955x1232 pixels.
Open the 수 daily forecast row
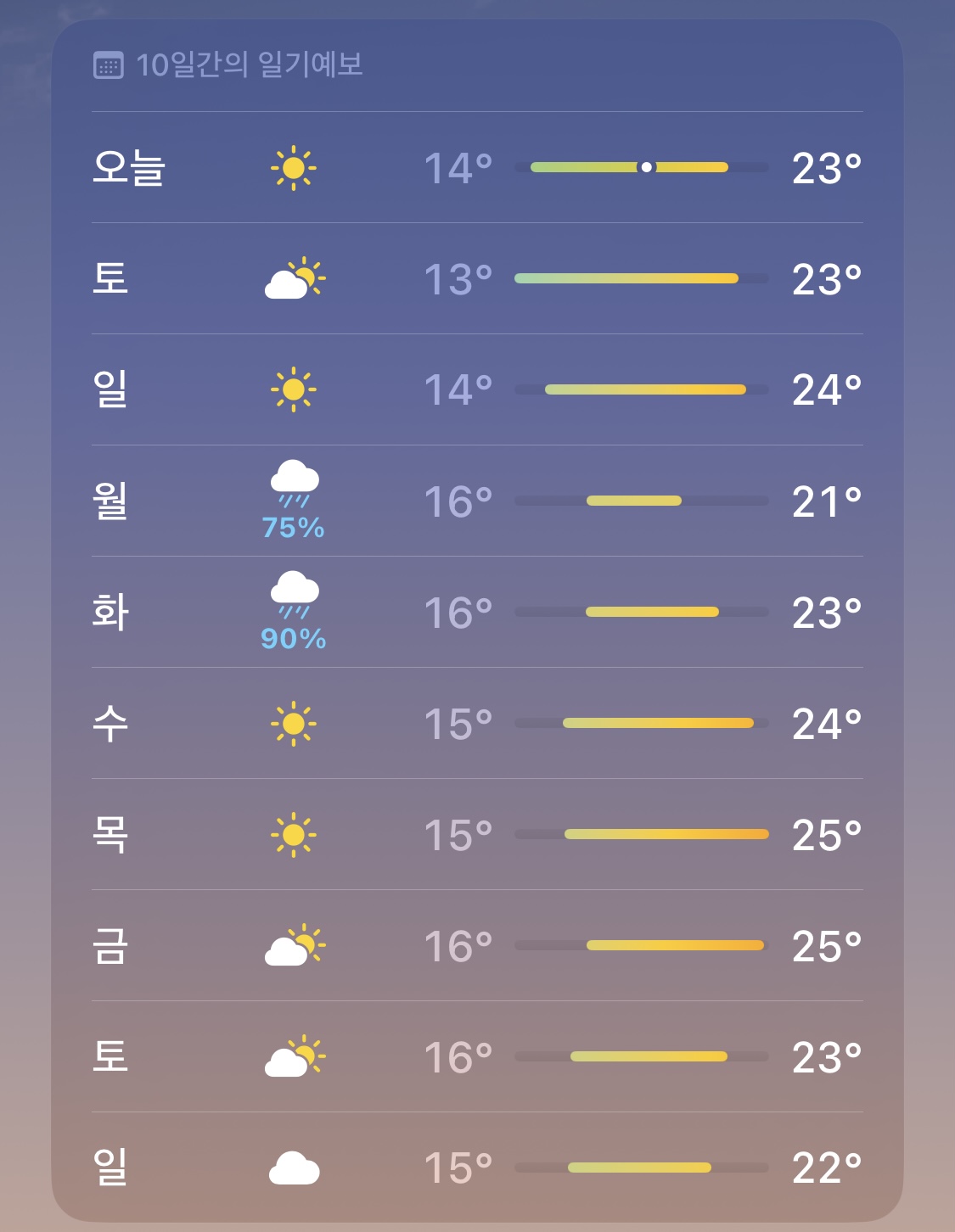477,723
